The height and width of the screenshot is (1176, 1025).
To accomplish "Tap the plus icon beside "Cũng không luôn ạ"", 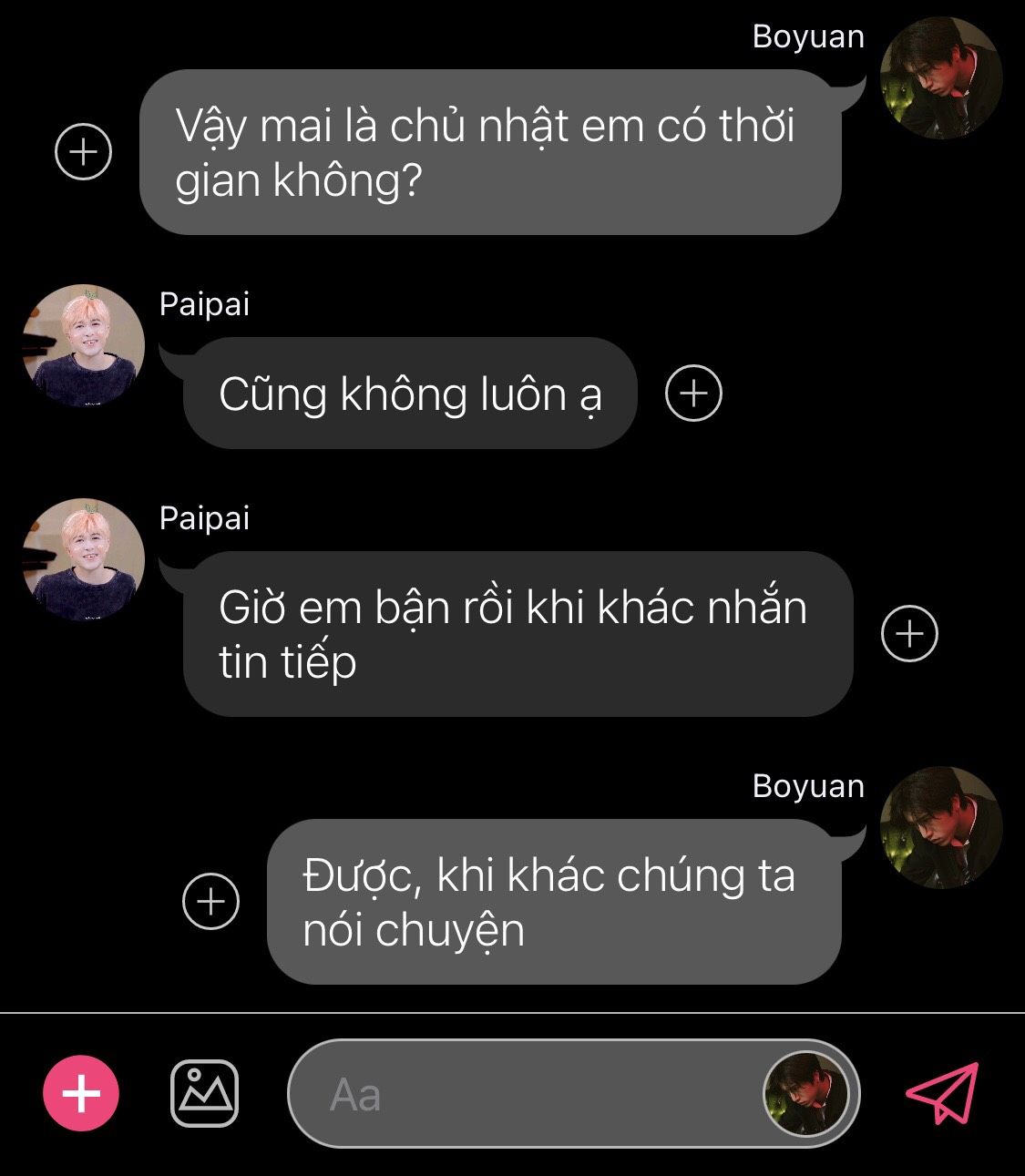I will 693,394.
